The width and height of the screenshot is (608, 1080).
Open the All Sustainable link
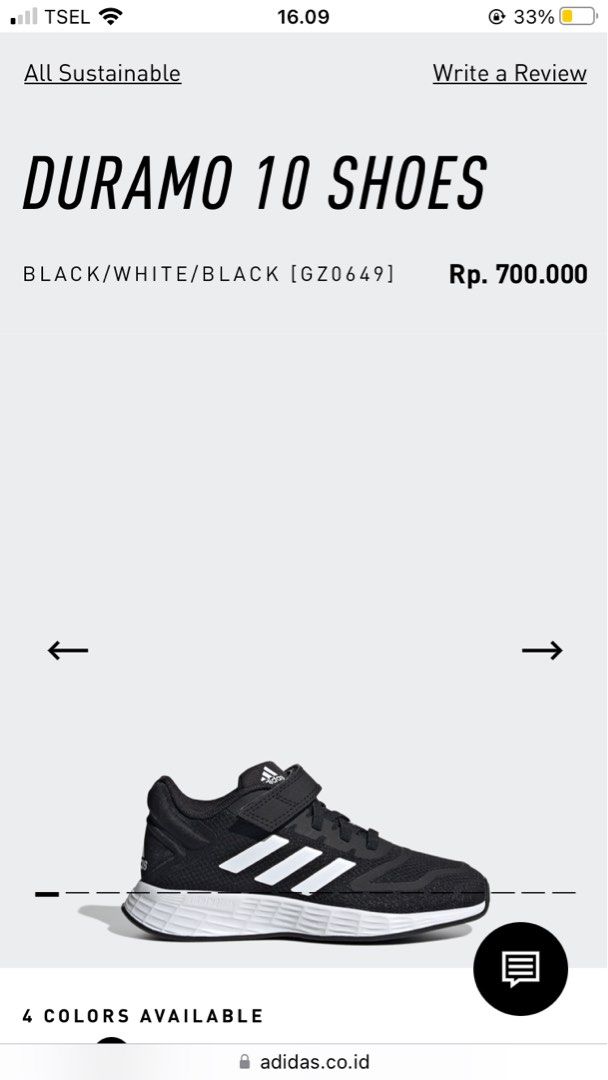coord(102,73)
